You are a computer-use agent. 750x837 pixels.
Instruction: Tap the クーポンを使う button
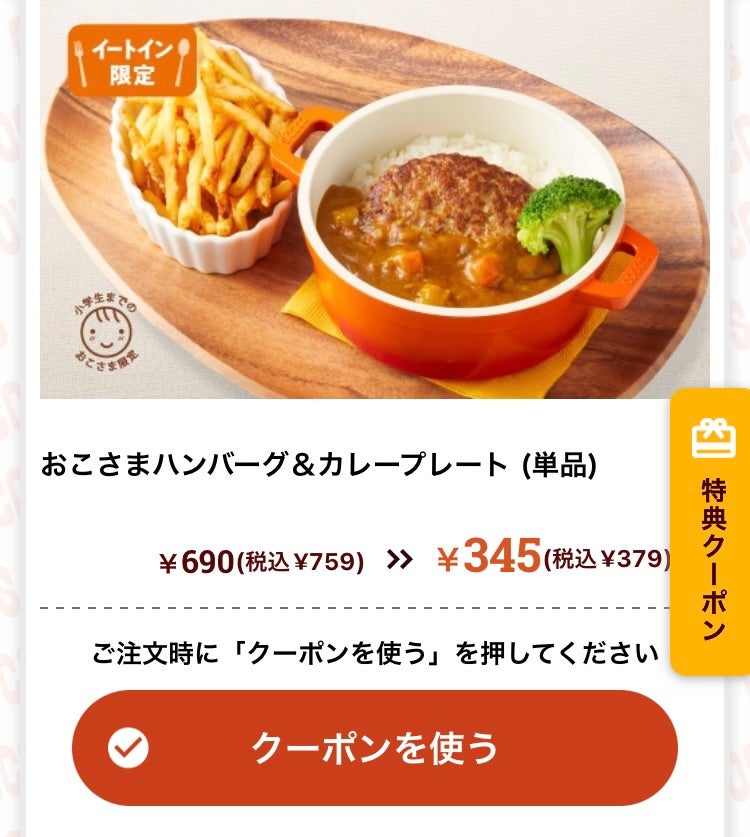374,748
